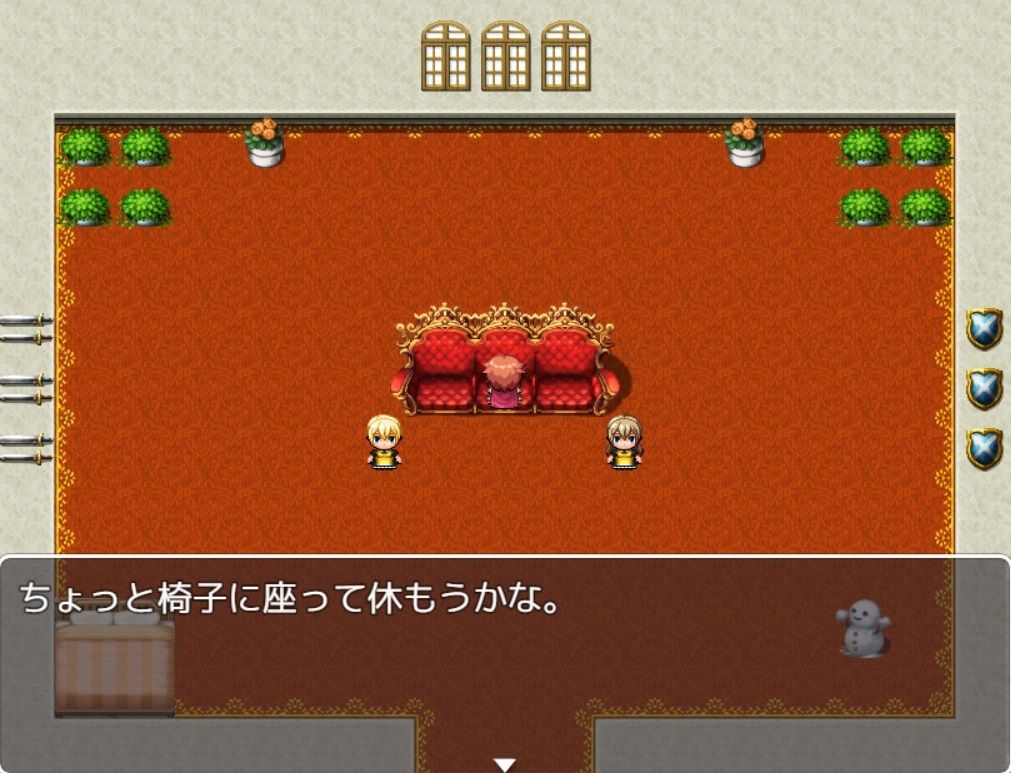Tap the white continue arrow below the dialogue
Viewport: 1011px width, 773px height.
coord(505,765)
